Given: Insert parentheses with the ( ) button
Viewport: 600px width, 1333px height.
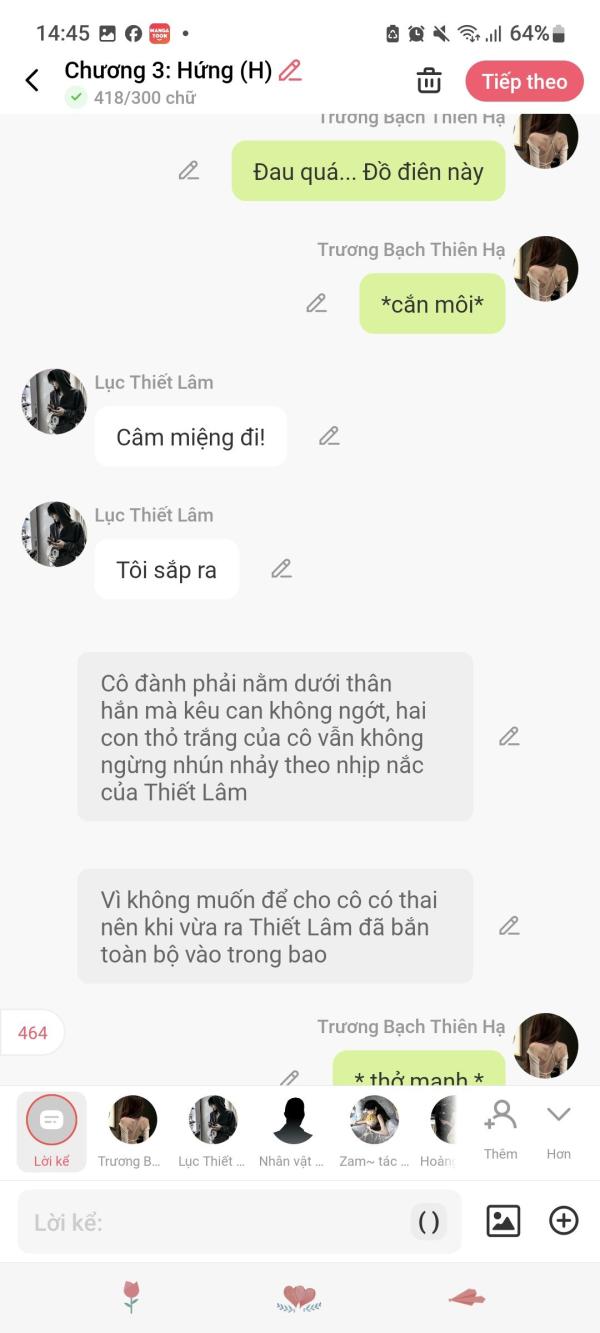Looking at the screenshot, I should pos(428,1221).
